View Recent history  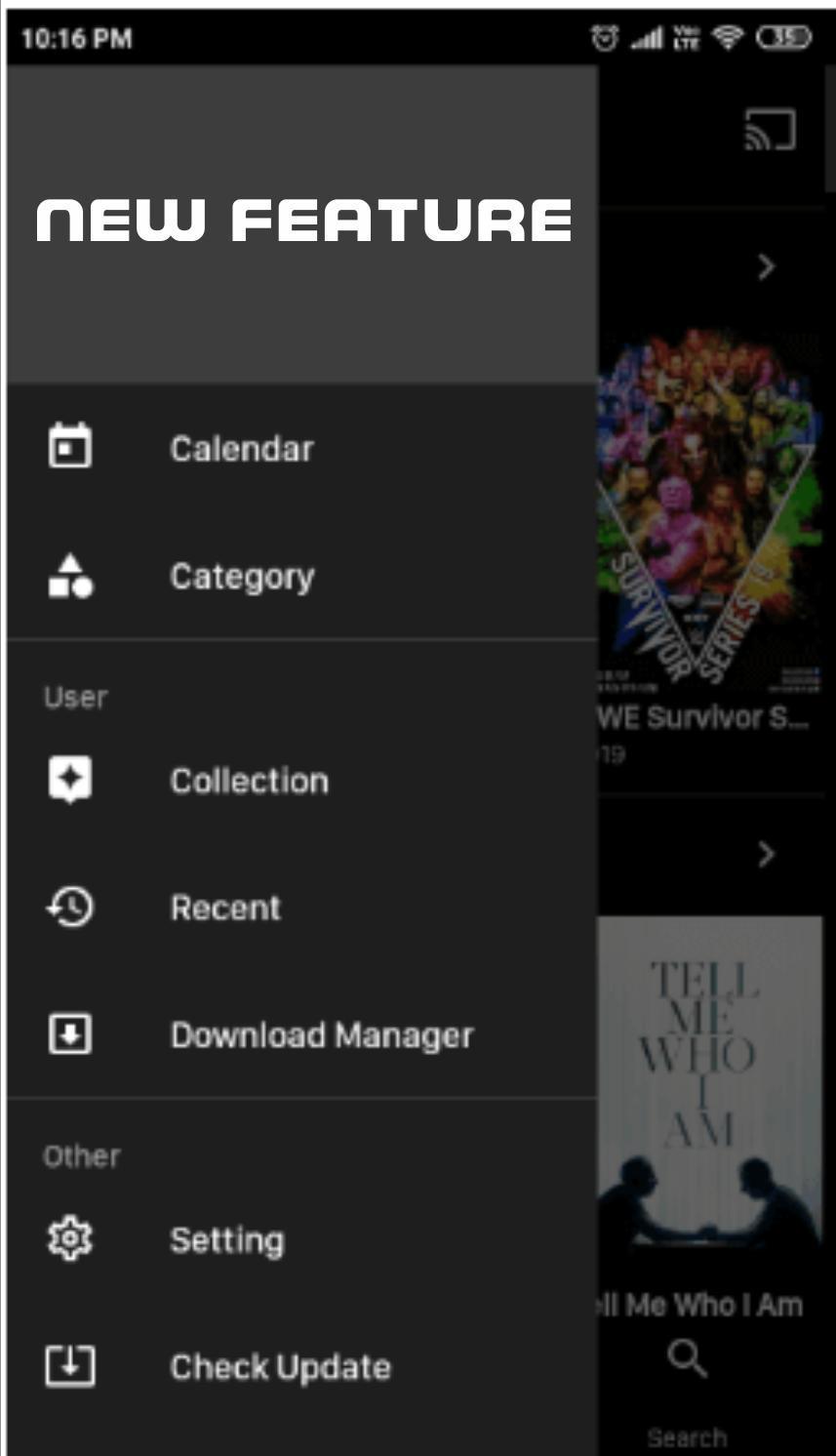coord(225,908)
